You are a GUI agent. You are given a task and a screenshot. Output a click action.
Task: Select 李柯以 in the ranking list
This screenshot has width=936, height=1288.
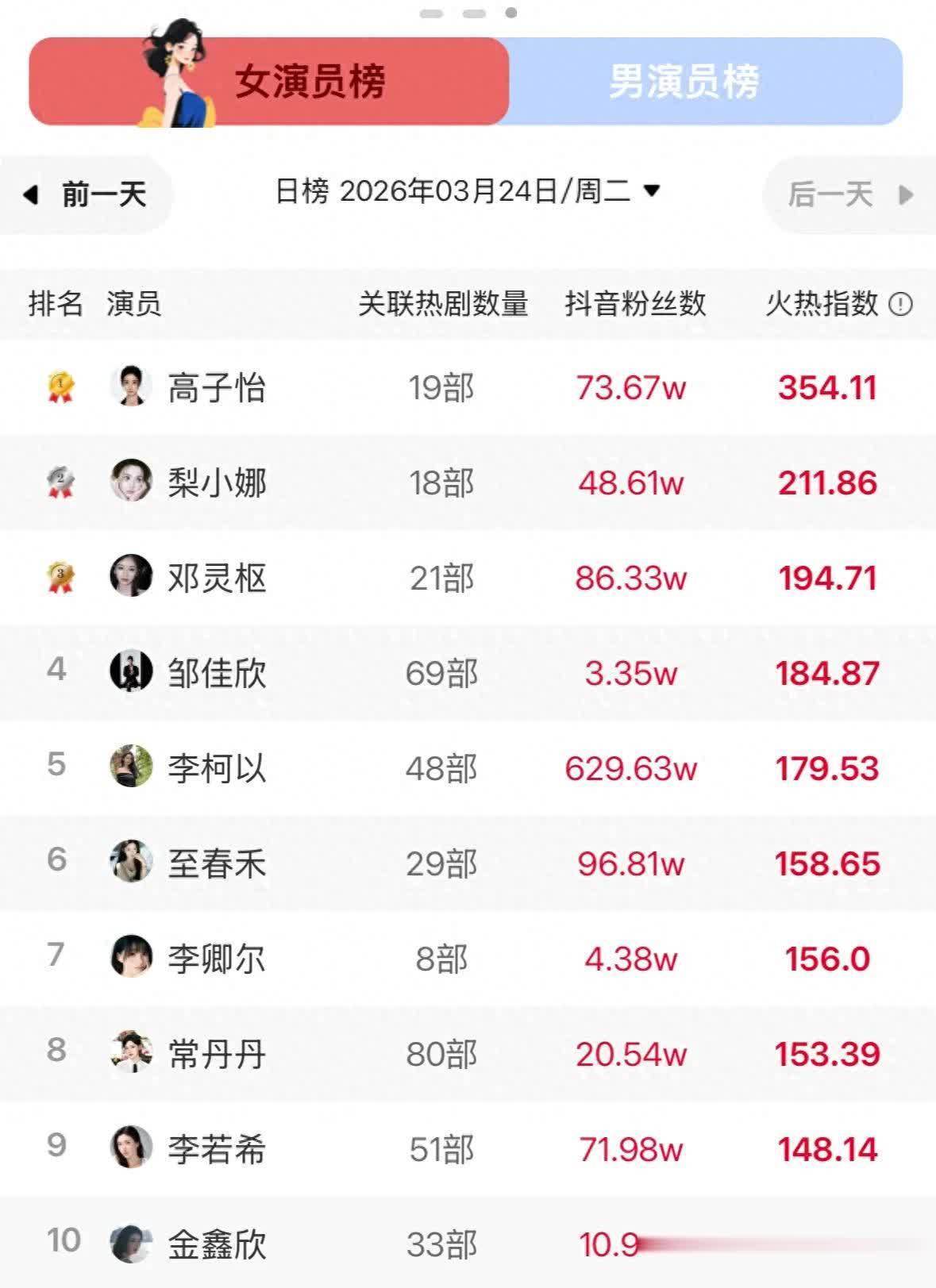coord(468,768)
